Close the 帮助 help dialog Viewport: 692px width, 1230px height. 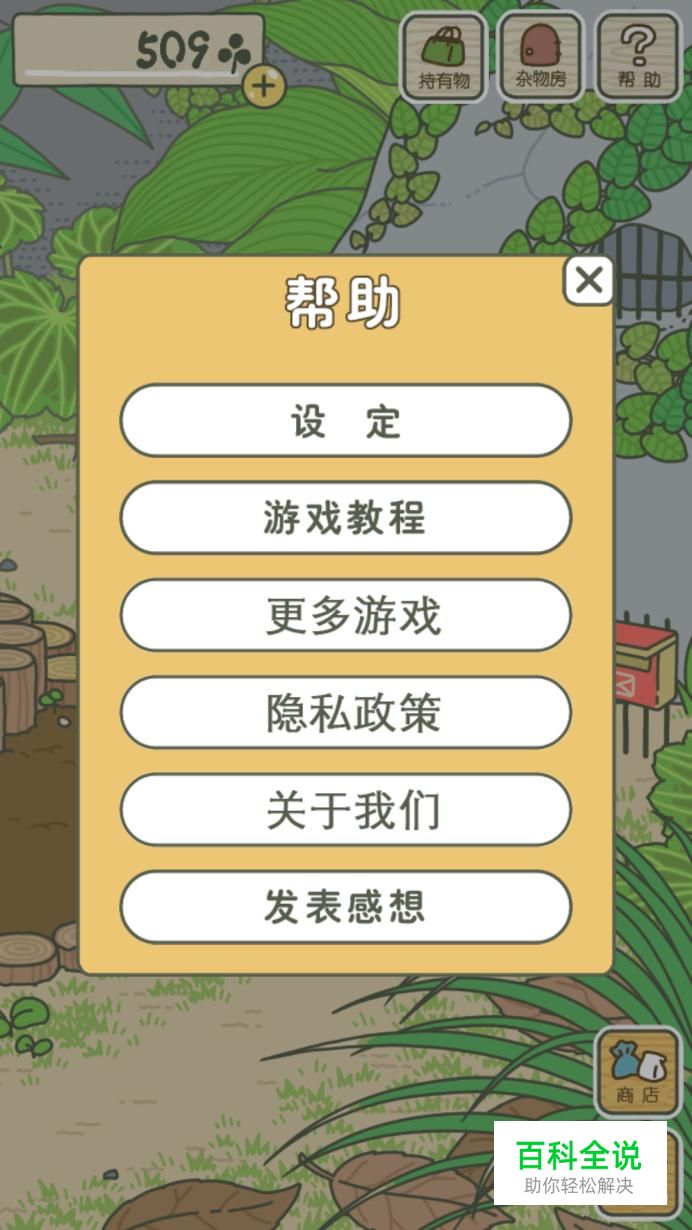[x=589, y=280]
